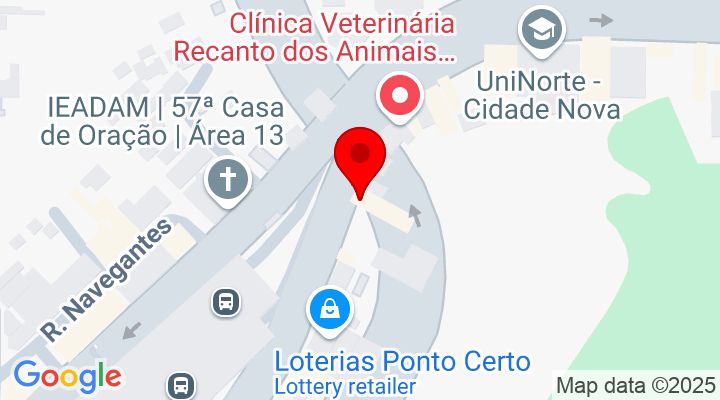Viewport: 720px width, 400px height.
Task: Tap the bus stop icon near R. Navegantes
Action: tap(226, 299)
